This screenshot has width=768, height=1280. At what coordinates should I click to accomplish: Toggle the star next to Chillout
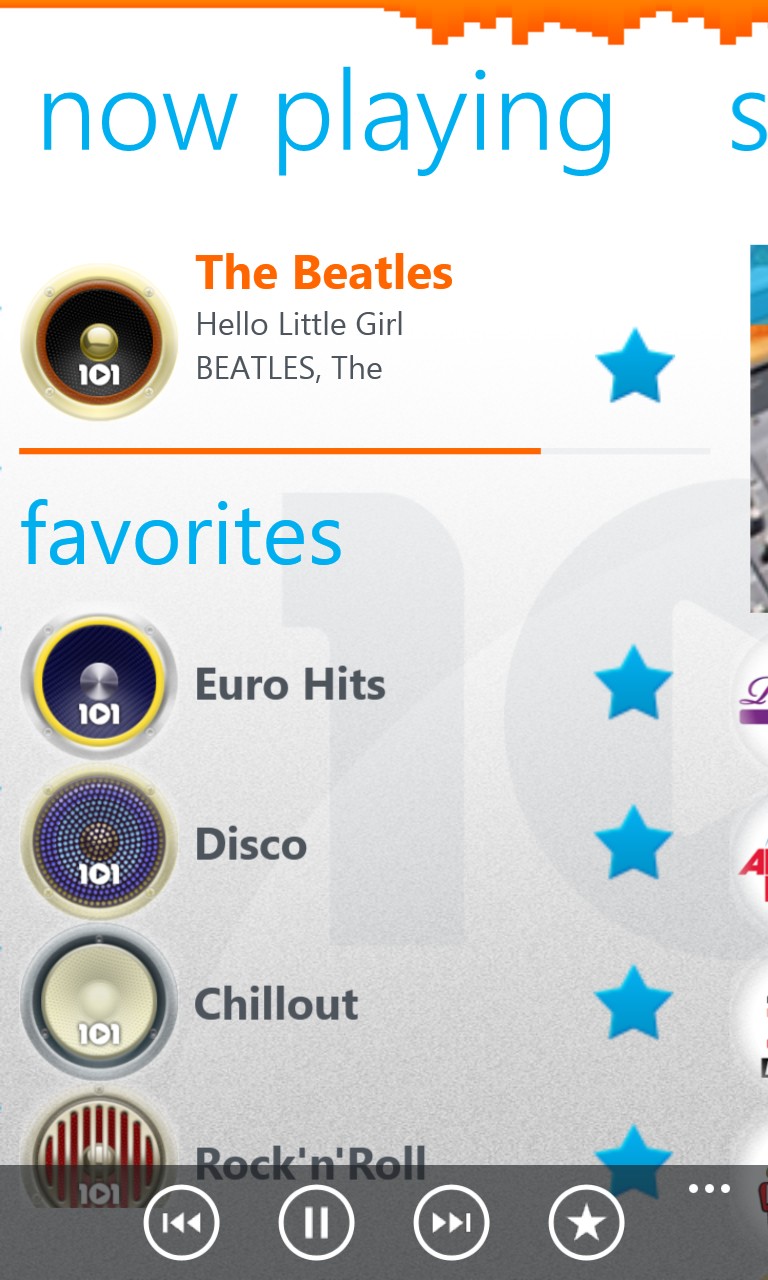click(634, 1002)
